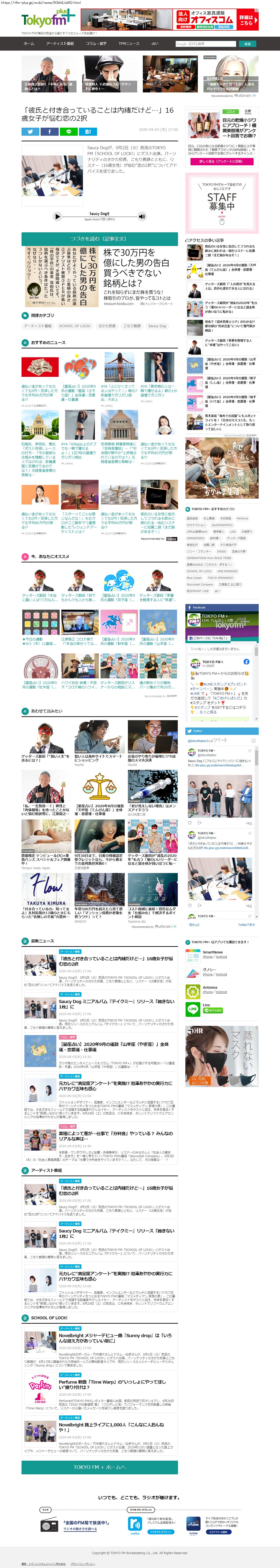This screenshot has height=1568, width=280.
Task: Share the article via LINE
Action: [x=68, y=132]
